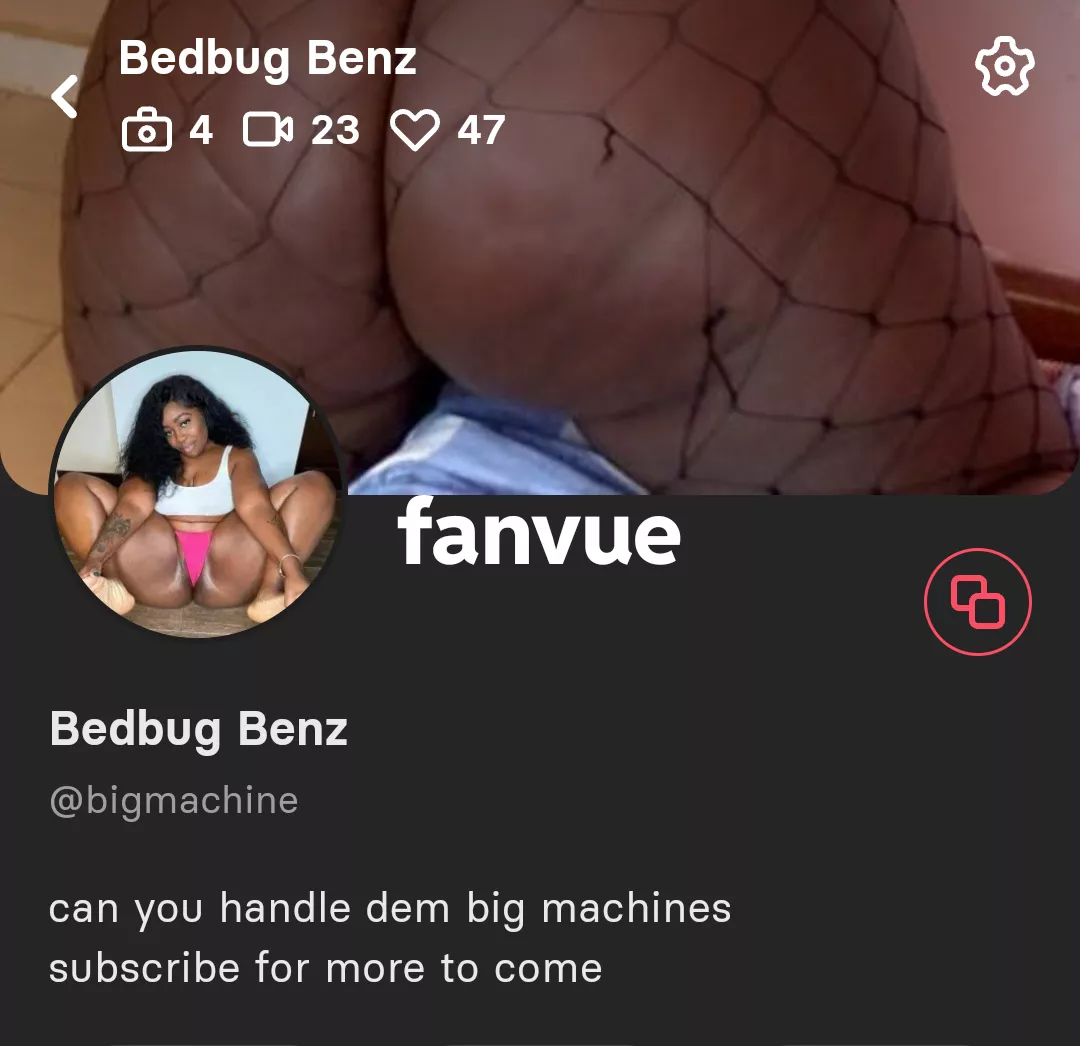Tap the red copy profile link button
Viewport: 1080px width, 1046px height.
tap(977, 602)
